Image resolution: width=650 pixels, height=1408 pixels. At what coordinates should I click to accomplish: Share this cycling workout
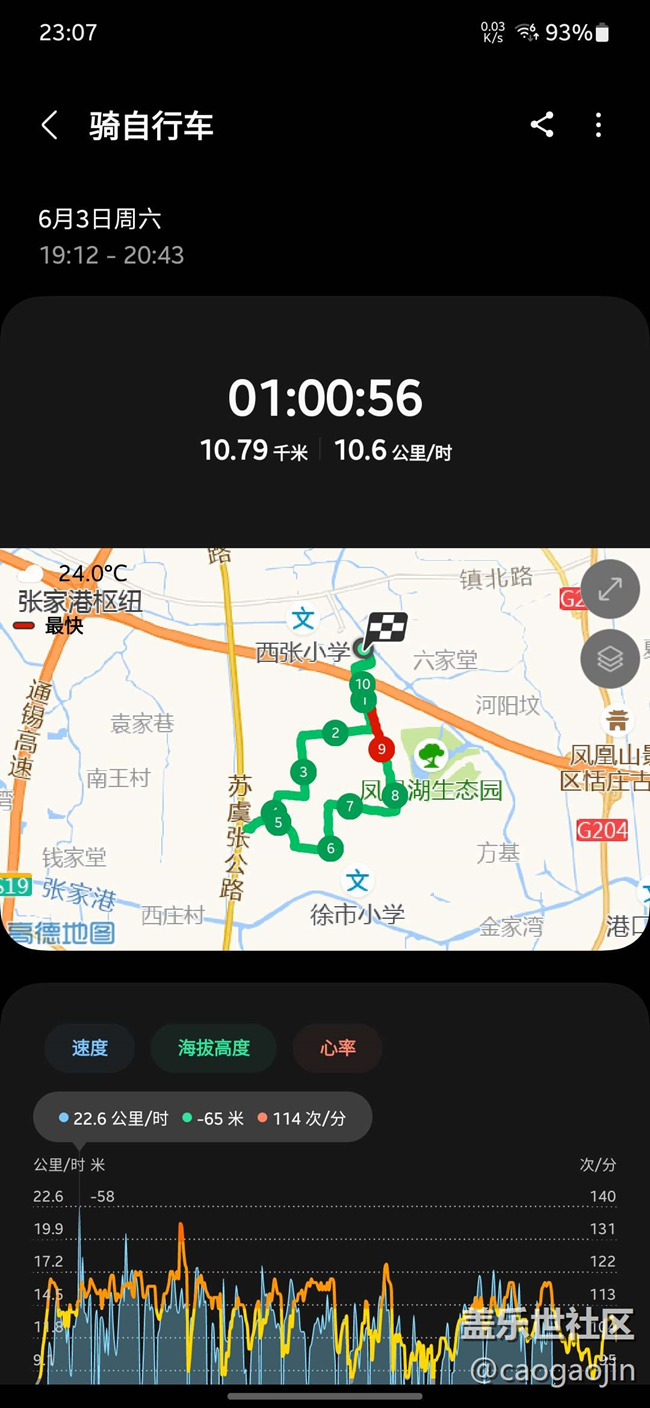click(x=542, y=125)
